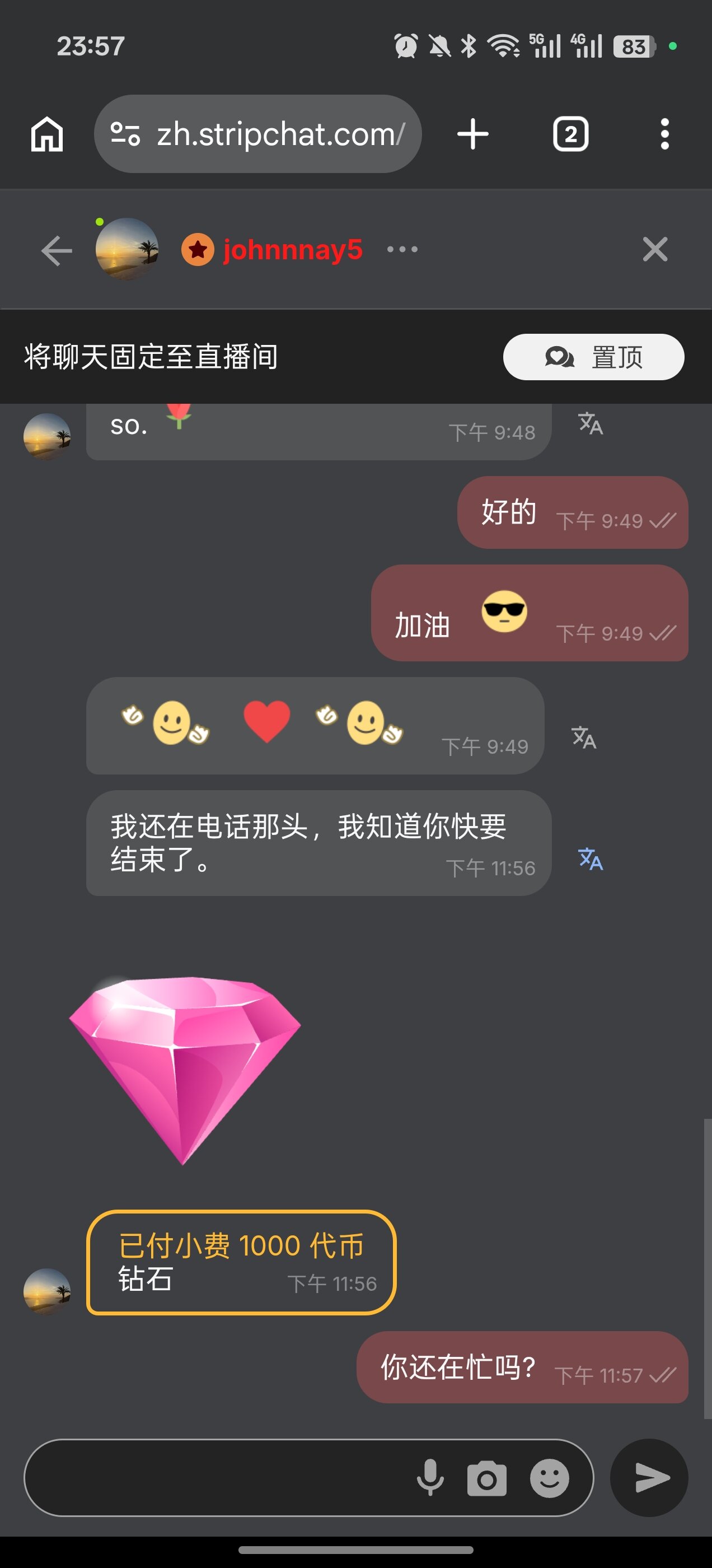Image resolution: width=712 pixels, height=1568 pixels.
Task: Go back with the chat header arrow
Action: tap(57, 250)
